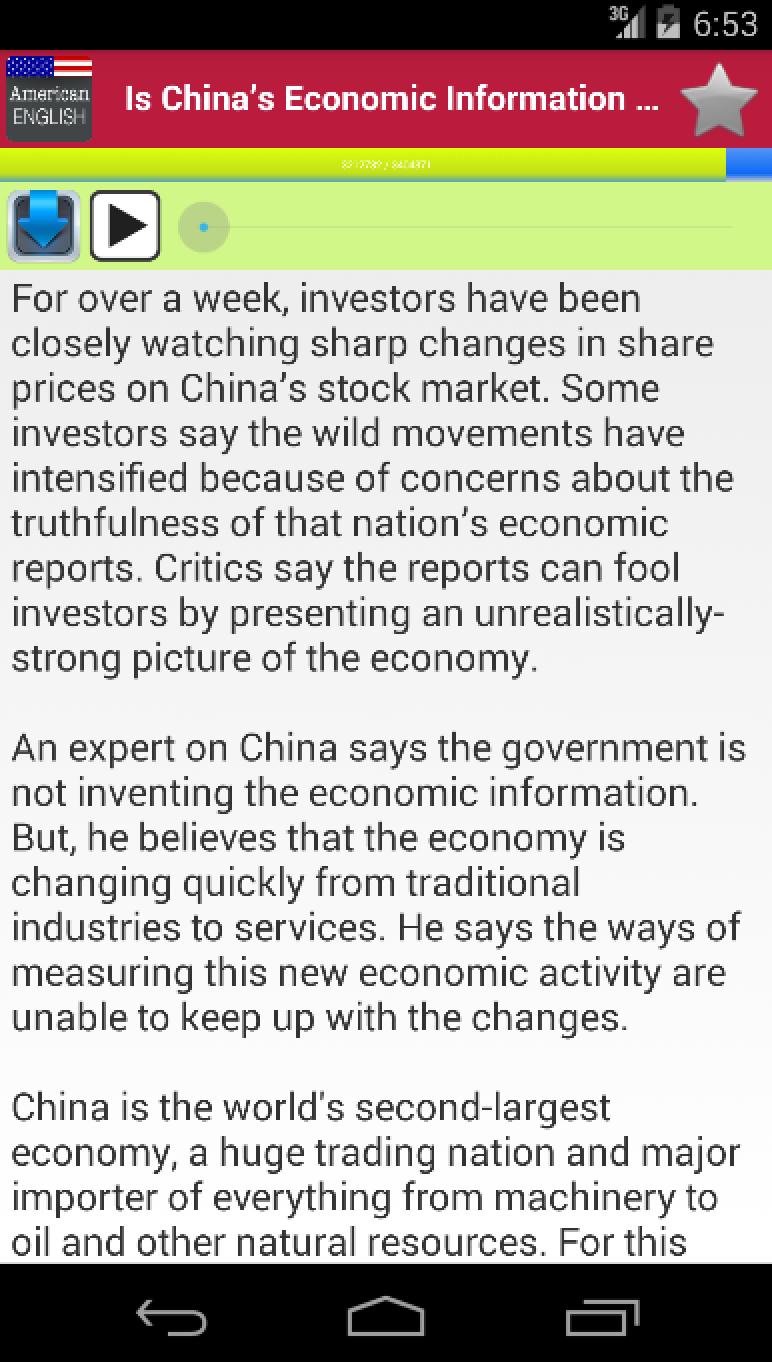772x1362 pixels.
Task: Tap the audio seek bar knob
Action: pos(204,227)
